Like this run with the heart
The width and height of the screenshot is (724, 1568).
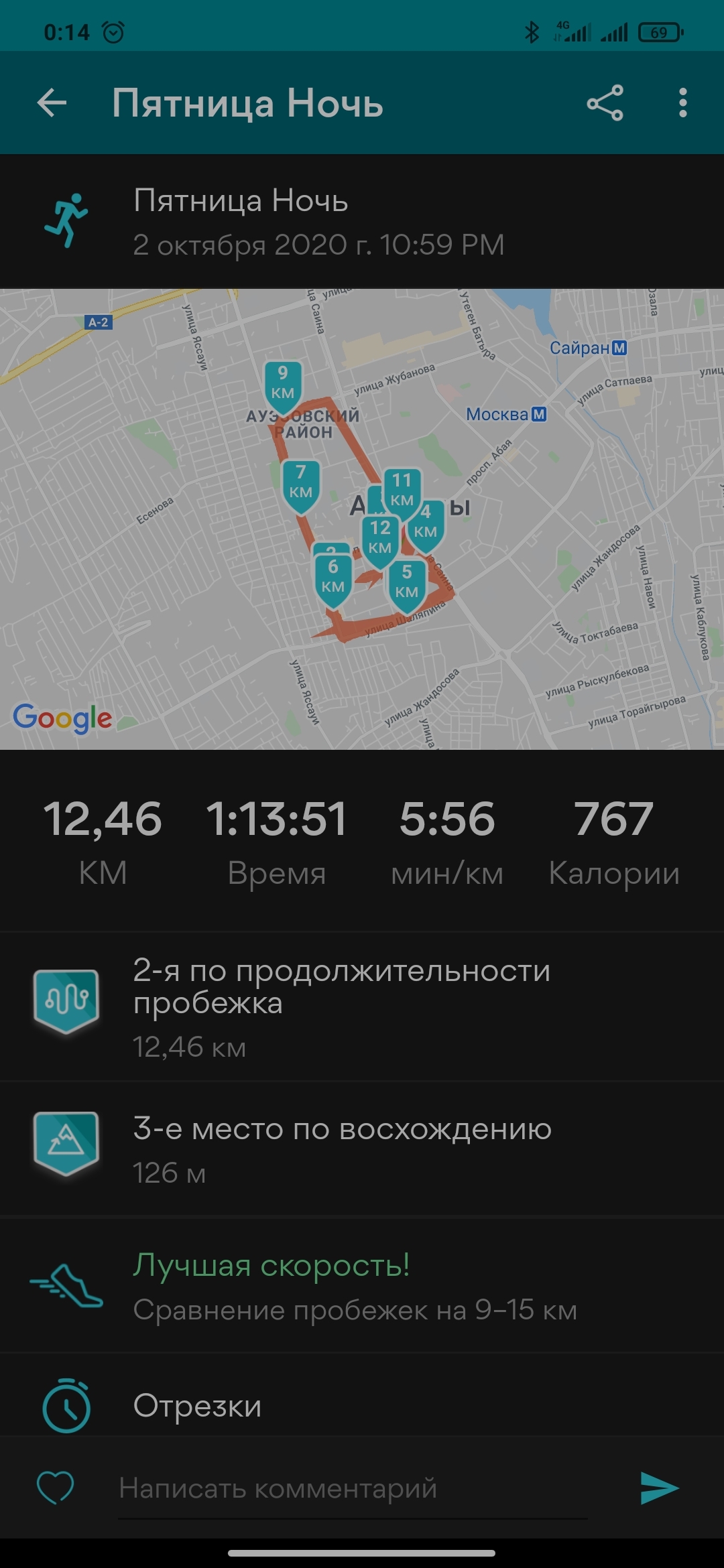pos(55,1488)
